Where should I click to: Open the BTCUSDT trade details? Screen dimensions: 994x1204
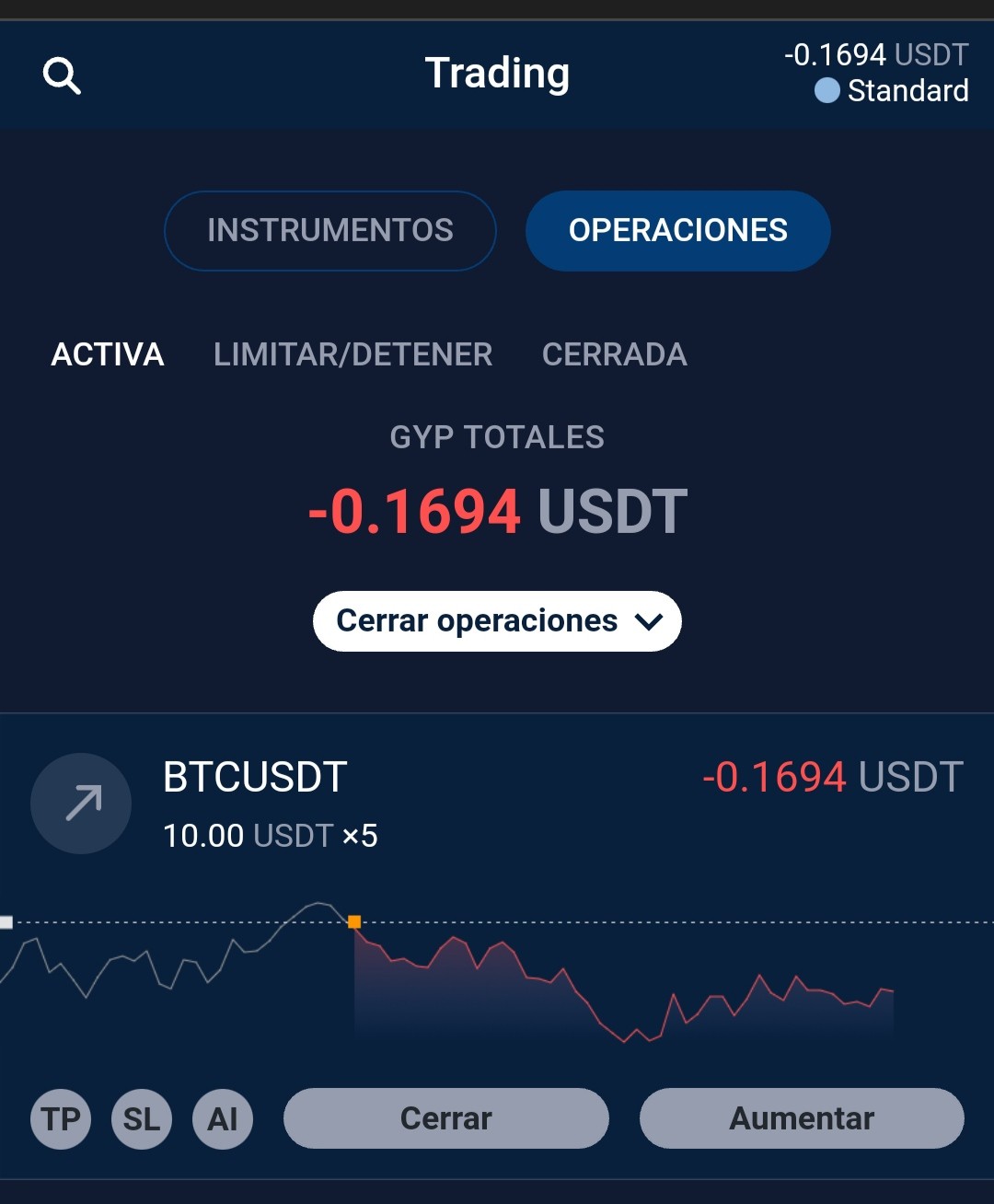point(497,804)
